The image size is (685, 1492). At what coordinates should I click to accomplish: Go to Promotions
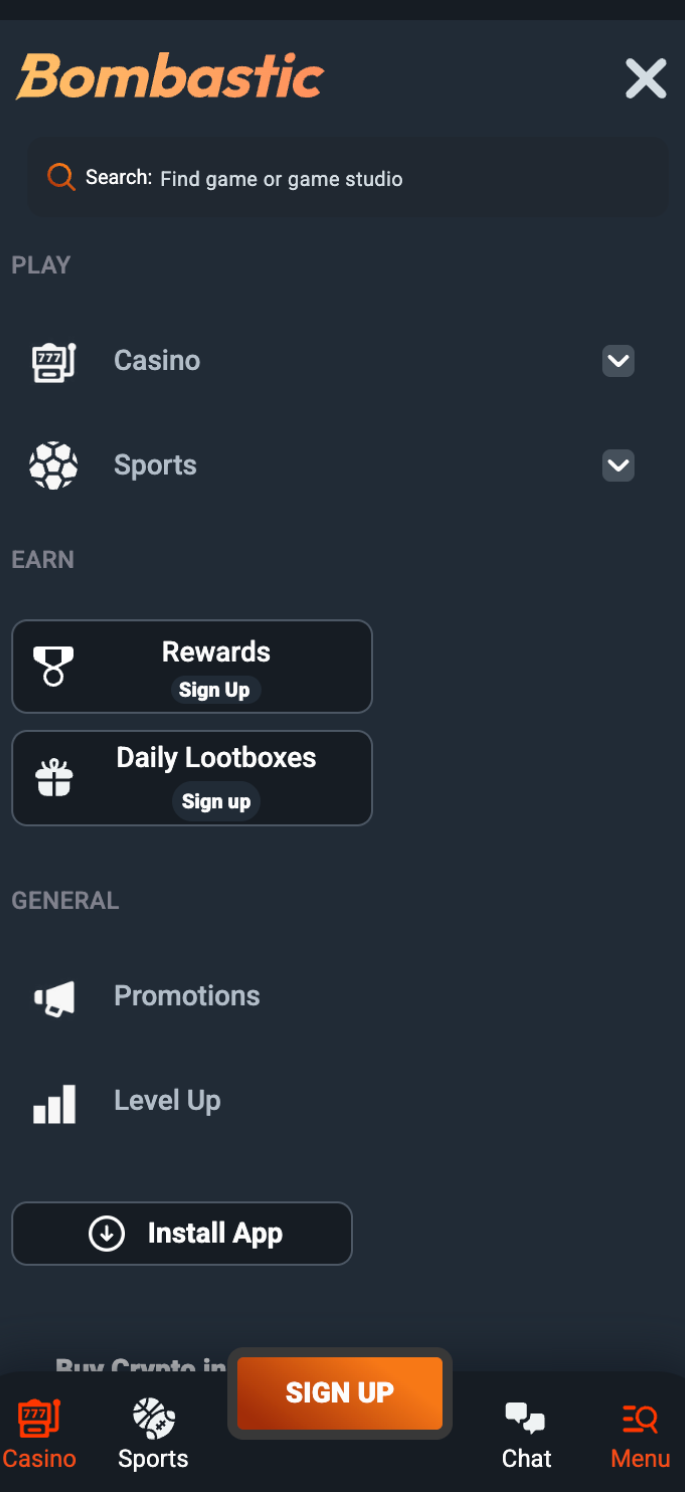point(186,996)
